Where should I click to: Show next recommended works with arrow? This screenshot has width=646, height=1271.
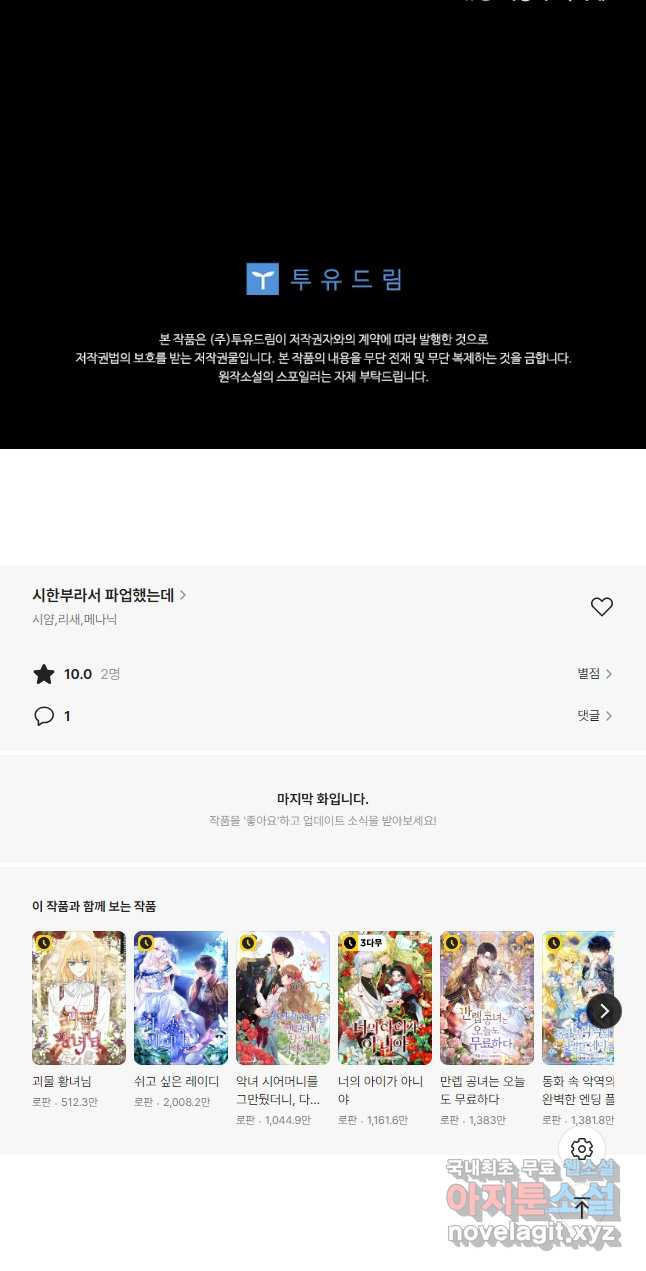click(x=604, y=1011)
